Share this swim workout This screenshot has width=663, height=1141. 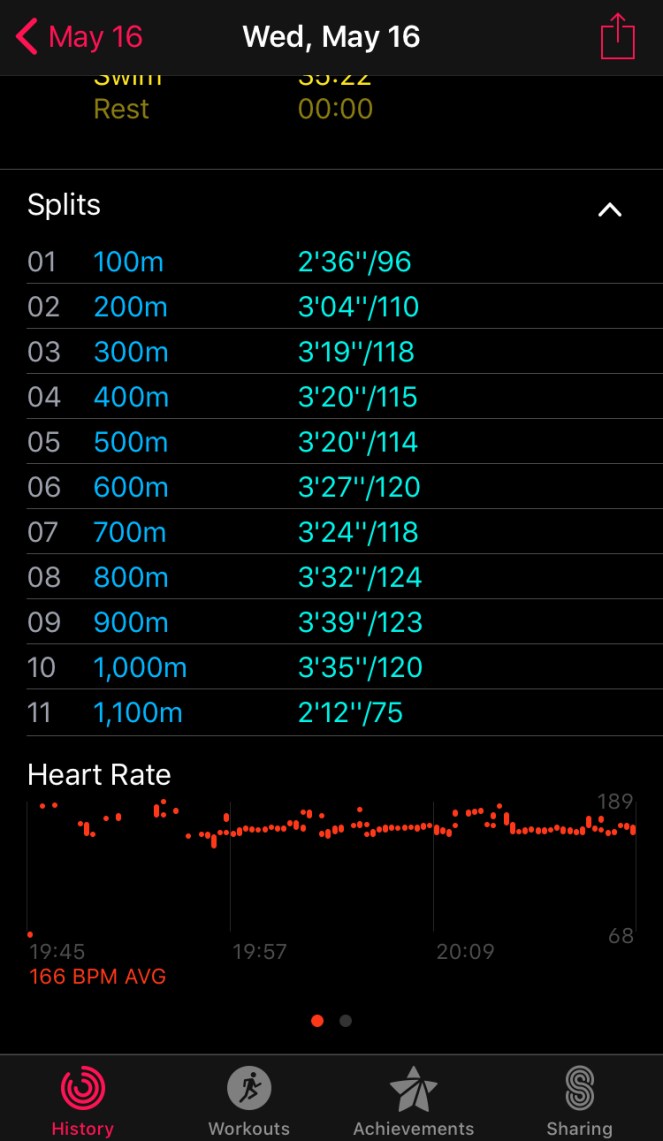click(617, 38)
